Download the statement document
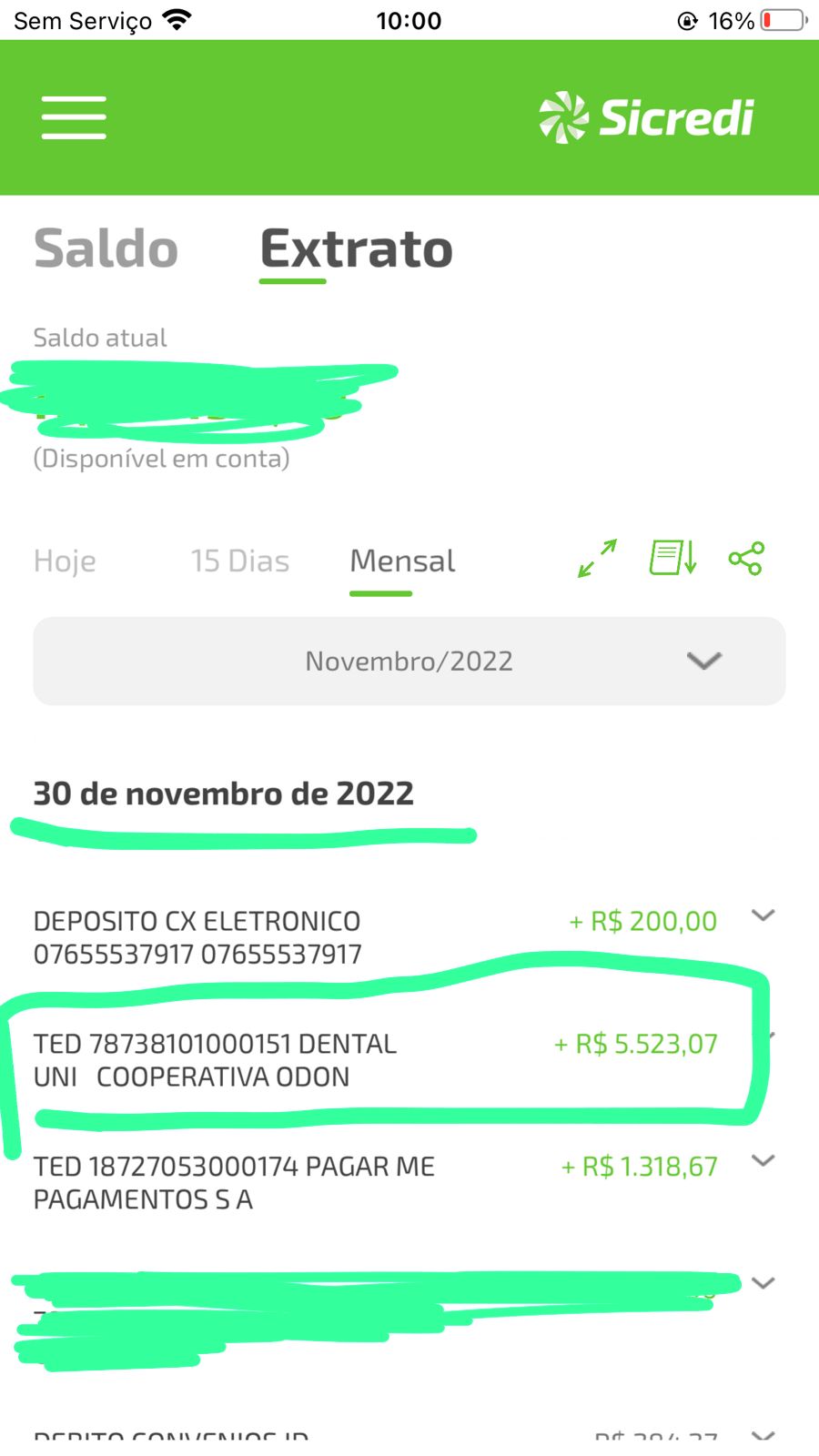The image size is (819, 1456). [672, 558]
